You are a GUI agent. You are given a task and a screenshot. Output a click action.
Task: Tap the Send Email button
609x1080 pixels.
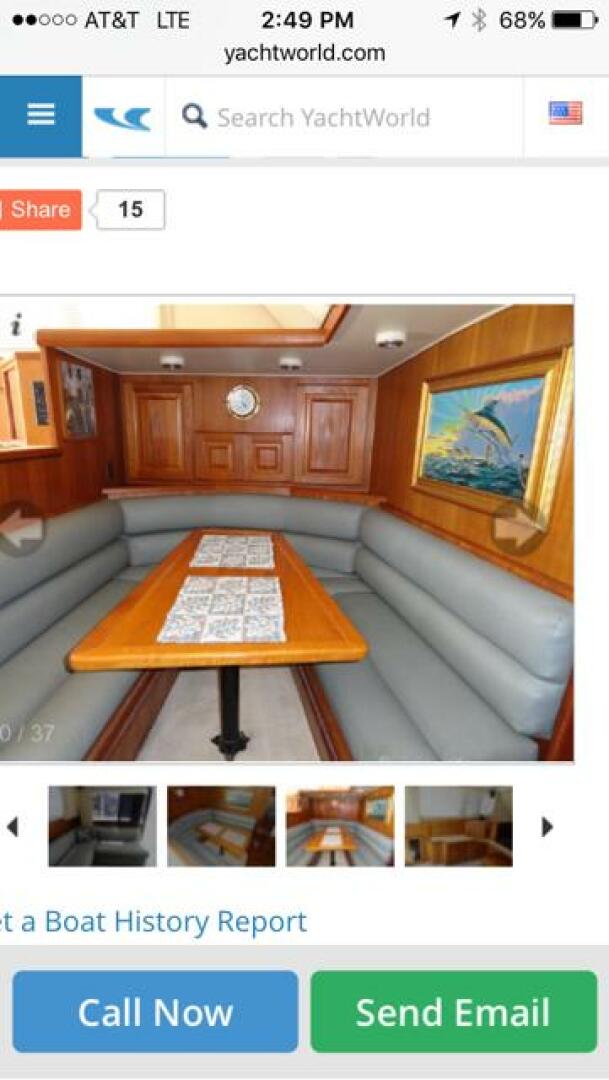(x=453, y=1012)
